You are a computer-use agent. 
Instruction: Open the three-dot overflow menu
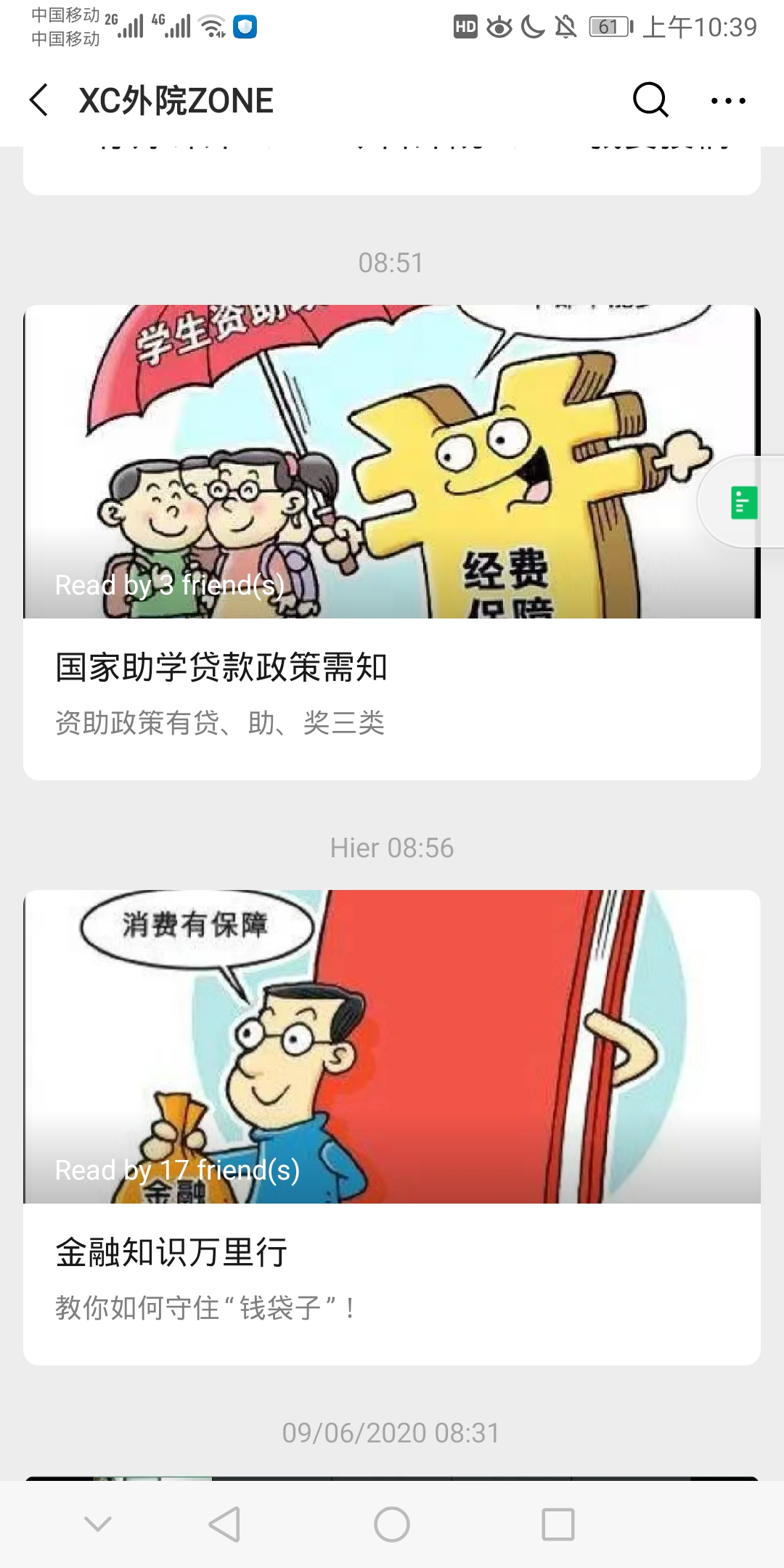click(728, 100)
